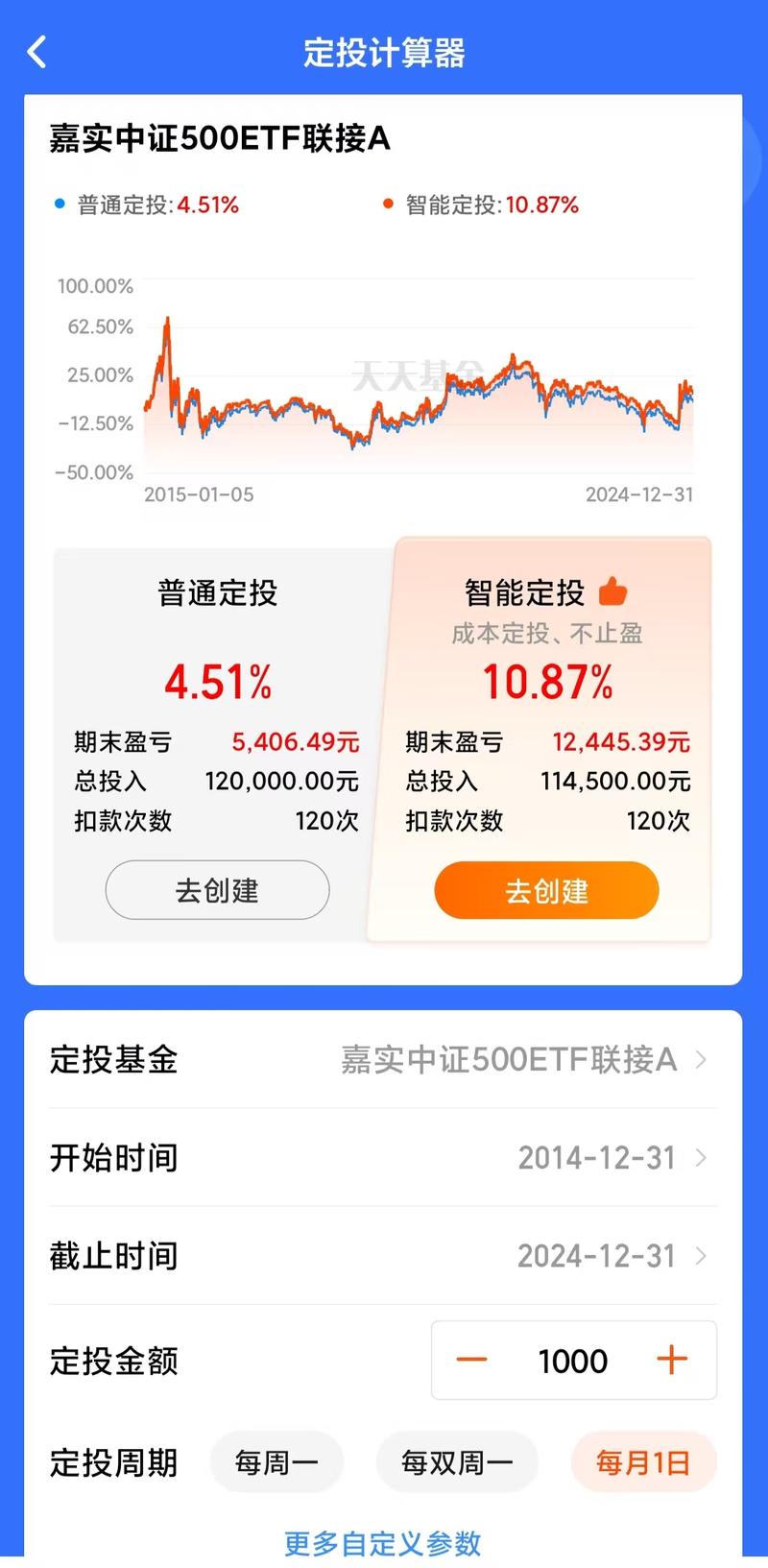Click the orange legend dot for 智能定投

pyautogui.click(x=388, y=204)
